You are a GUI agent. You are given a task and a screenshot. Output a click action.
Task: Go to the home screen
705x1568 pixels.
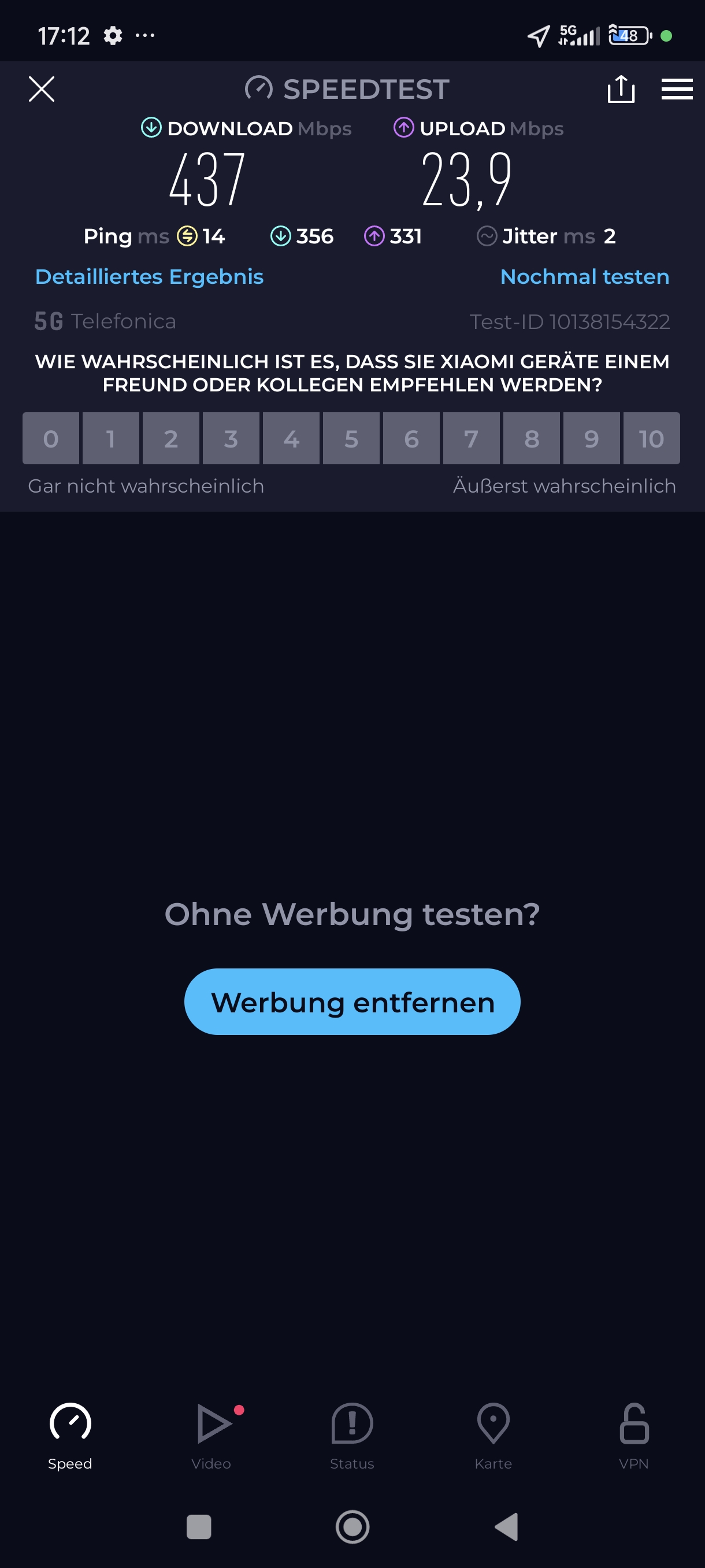pyautogui.click(x=352, y=1526)
